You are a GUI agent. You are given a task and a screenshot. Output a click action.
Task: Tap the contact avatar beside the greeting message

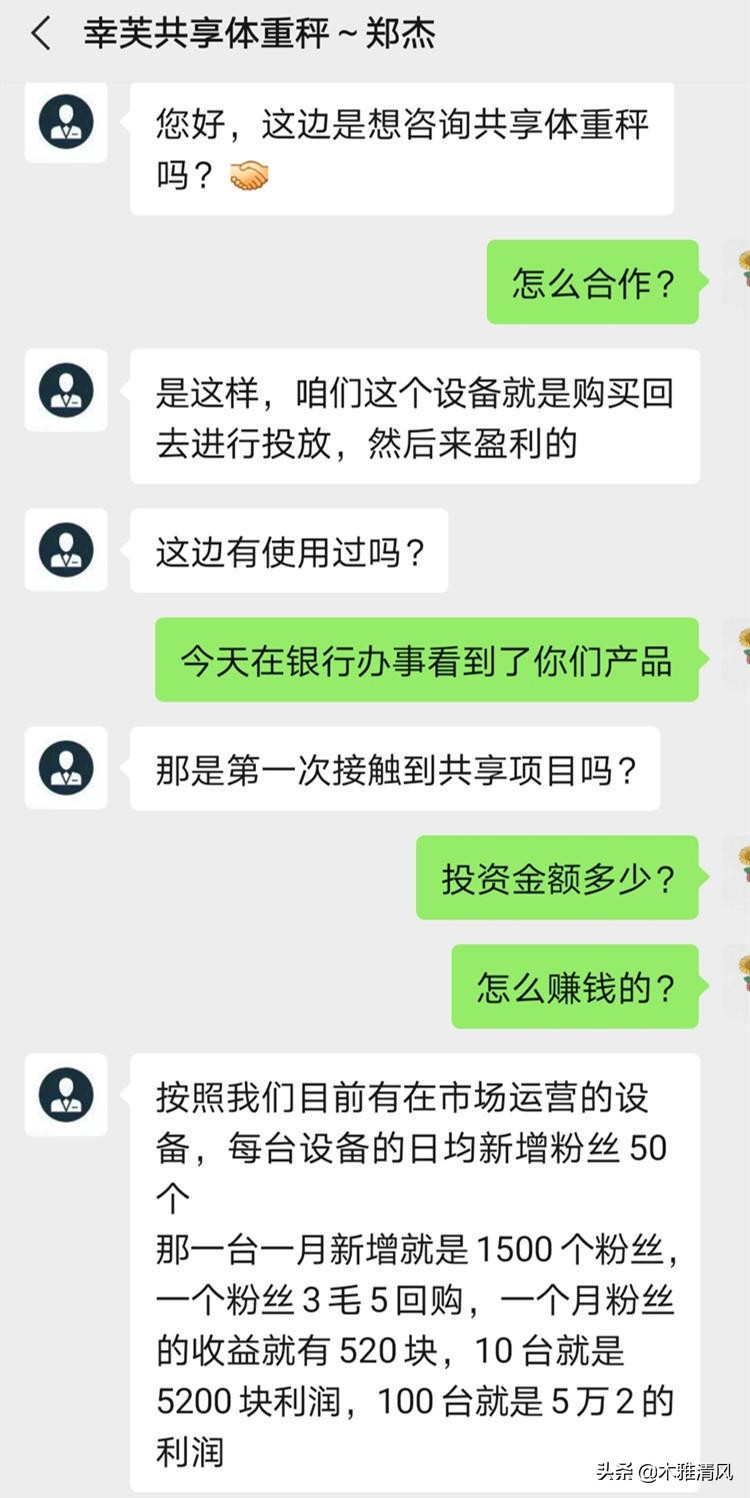(x=66, y=123)
